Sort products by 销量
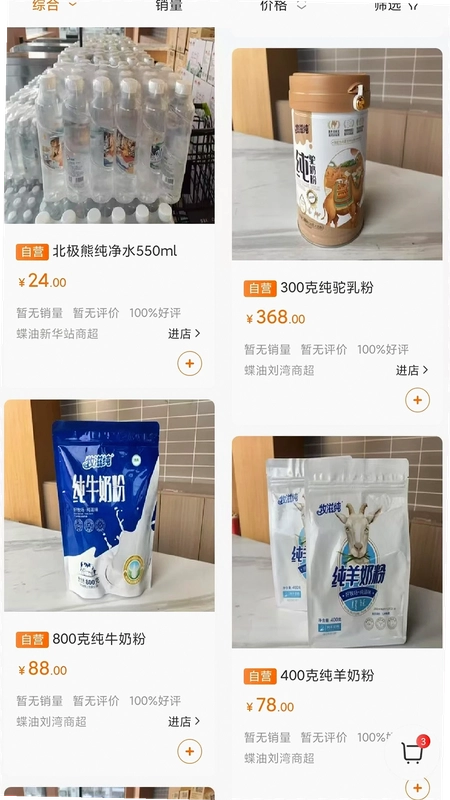Screen dimensions: 450x800 [169, 5]
